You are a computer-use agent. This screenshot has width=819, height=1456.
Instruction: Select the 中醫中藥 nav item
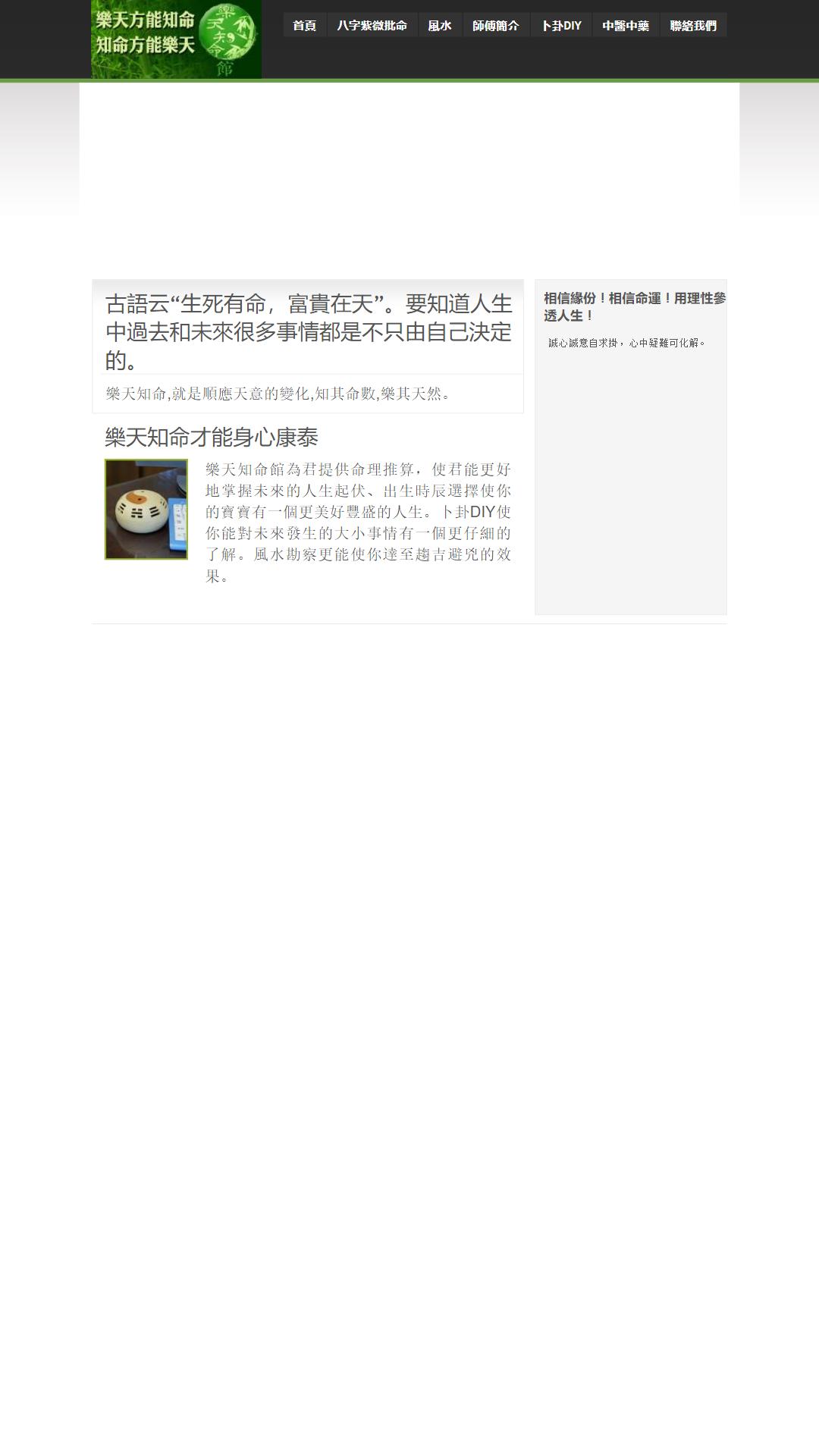click(626, 25)
